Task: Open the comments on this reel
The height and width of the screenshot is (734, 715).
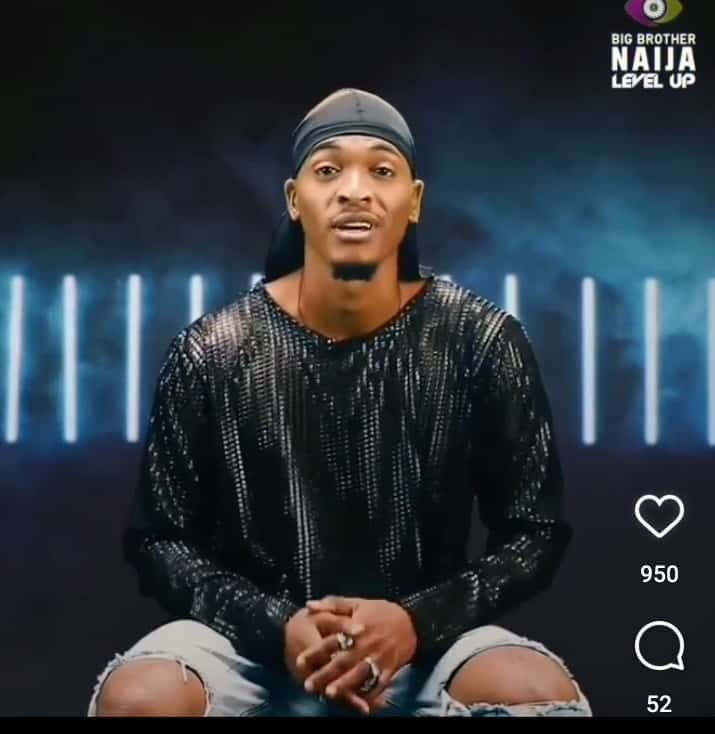Action: click(659, 646)
